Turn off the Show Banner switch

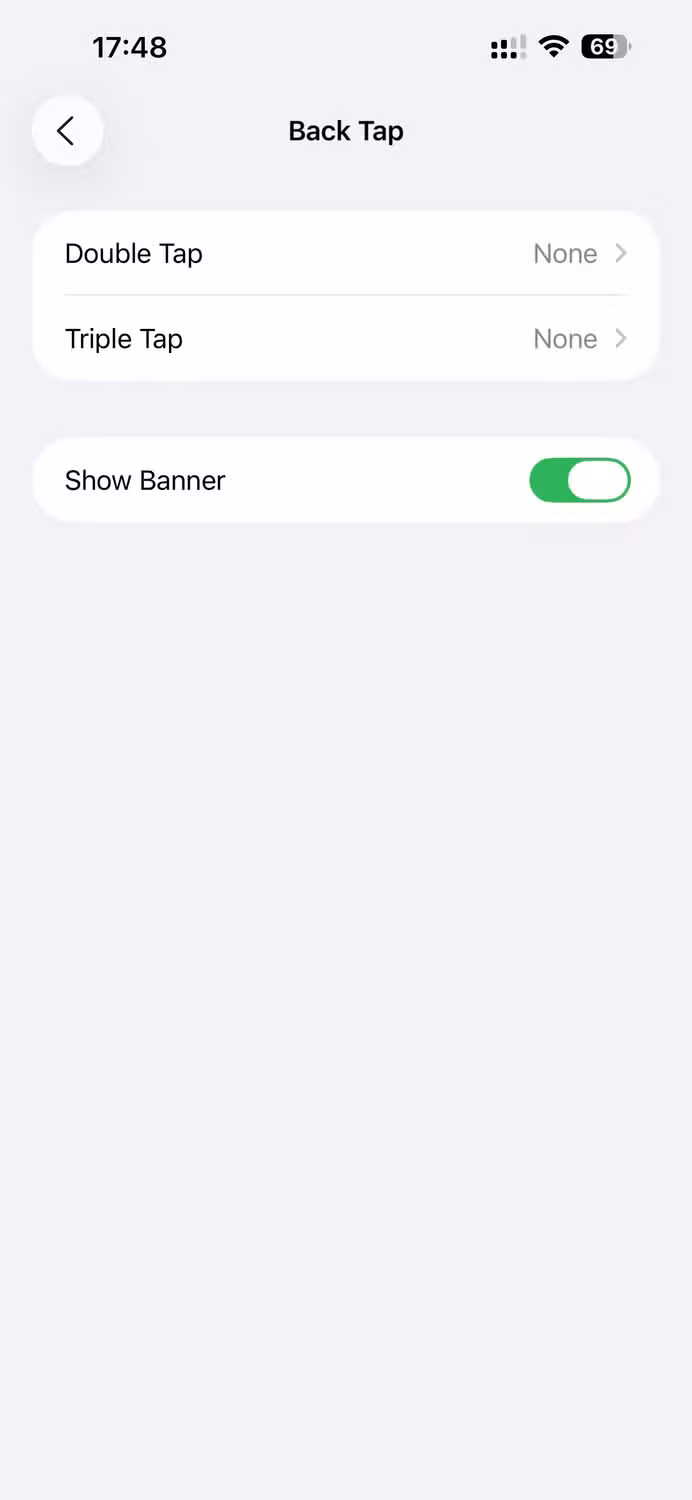[x=579, y=481]
